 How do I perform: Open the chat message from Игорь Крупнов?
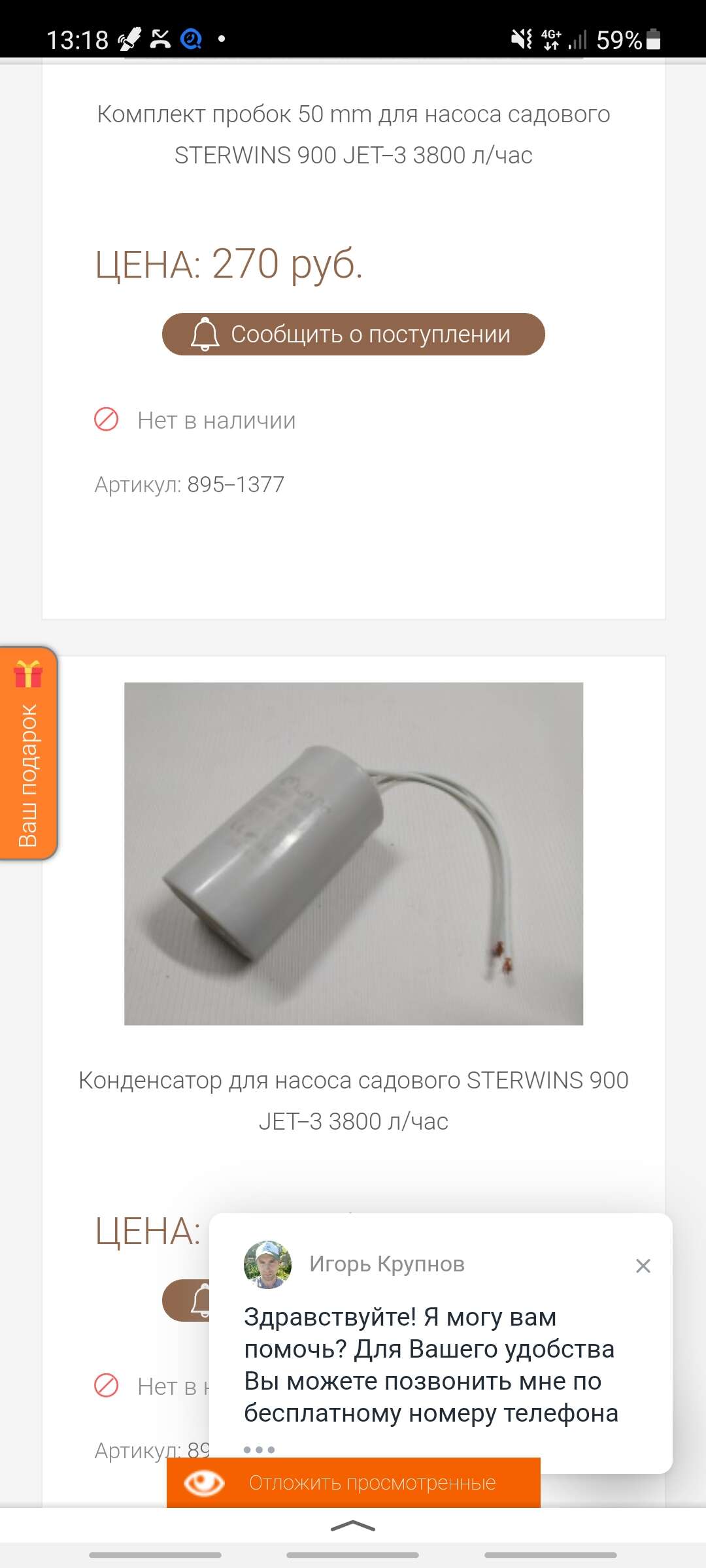tap(431, 1364)
